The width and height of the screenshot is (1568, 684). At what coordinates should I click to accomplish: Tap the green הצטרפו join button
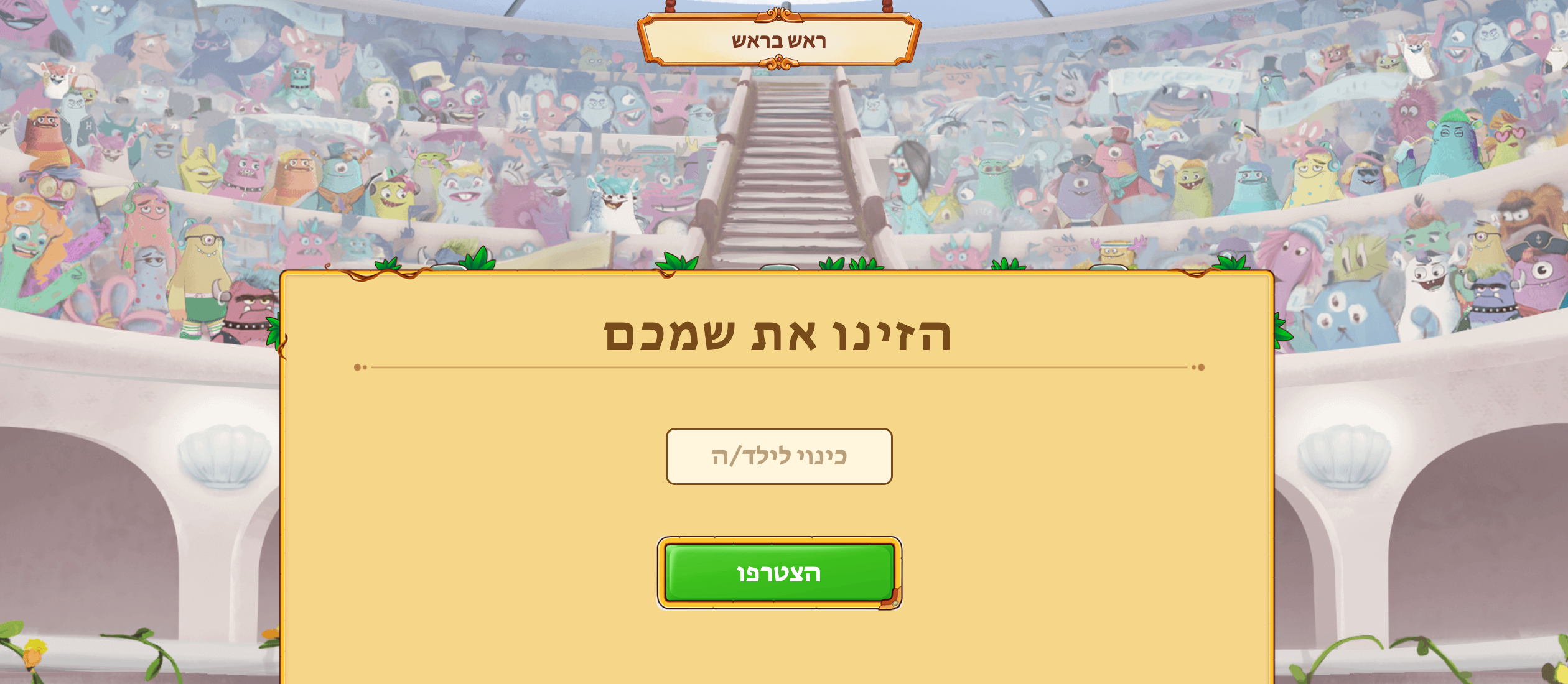point(779,573)
